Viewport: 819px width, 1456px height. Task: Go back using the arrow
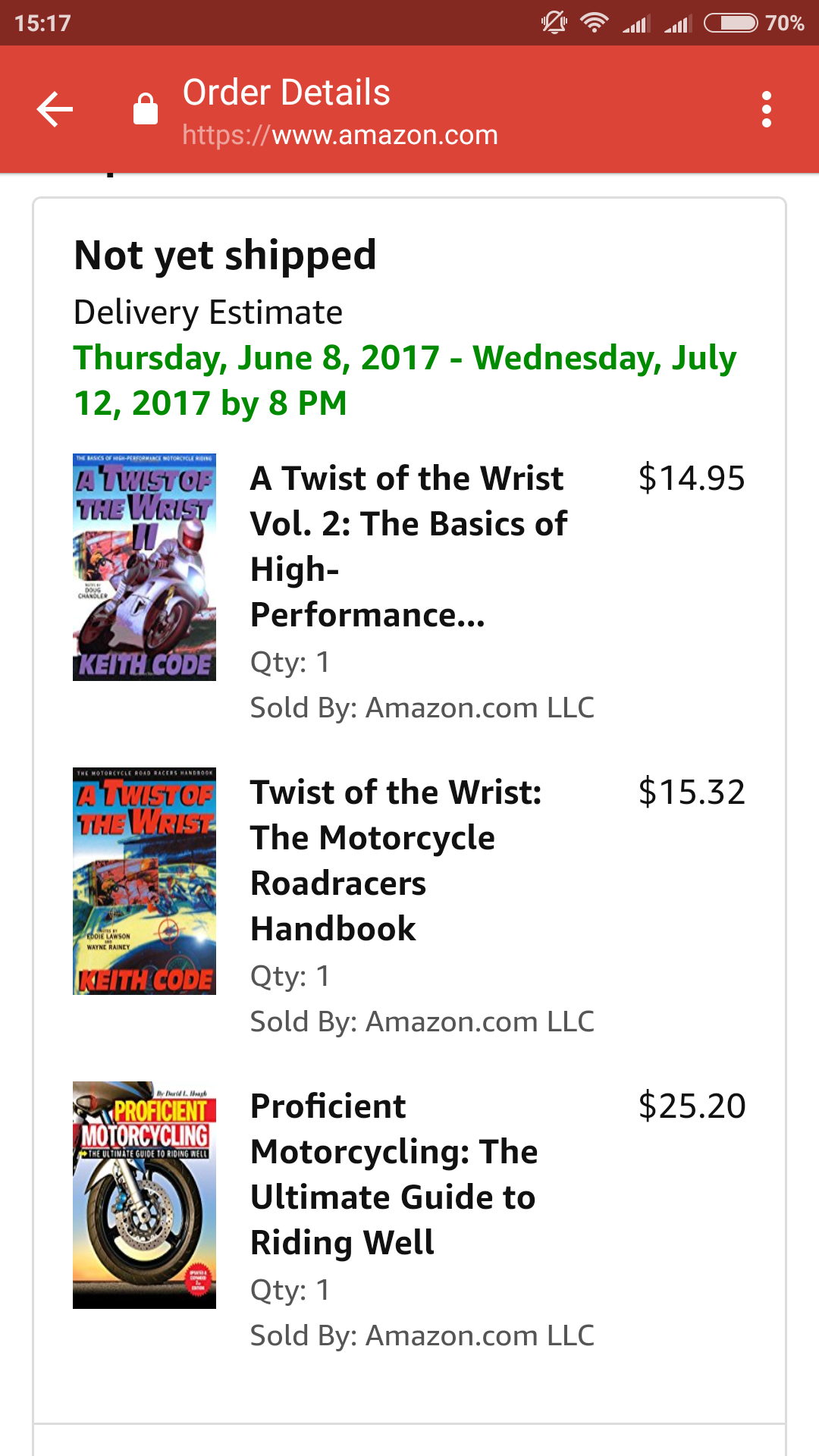pyautogui.click(x=55, y=110)
